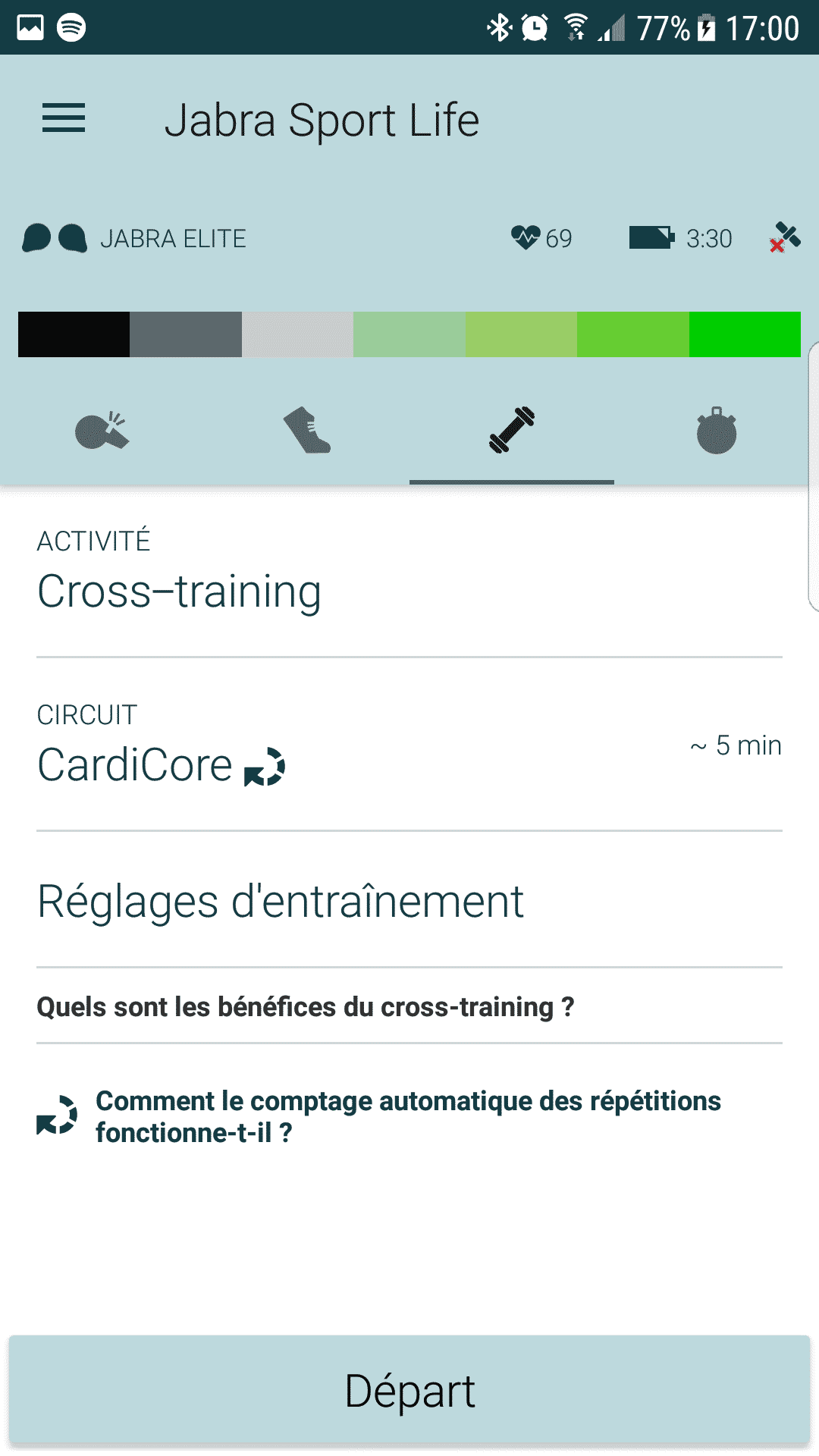Screen dimensions: 819x1456
Task: Open Réglages d'entraînement
Action: [409, 901]
